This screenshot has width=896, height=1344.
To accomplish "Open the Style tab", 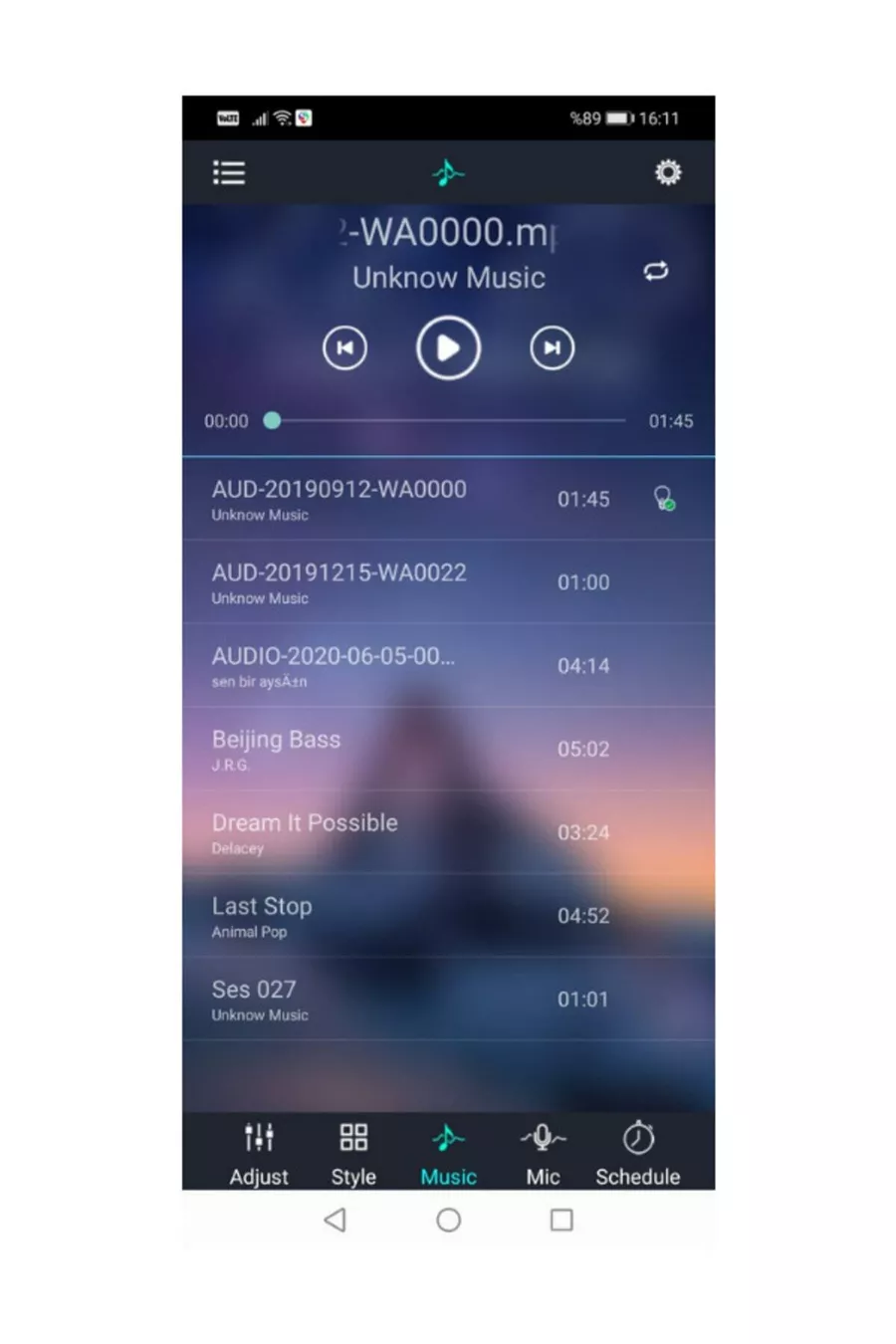I will pos(353,1153).
